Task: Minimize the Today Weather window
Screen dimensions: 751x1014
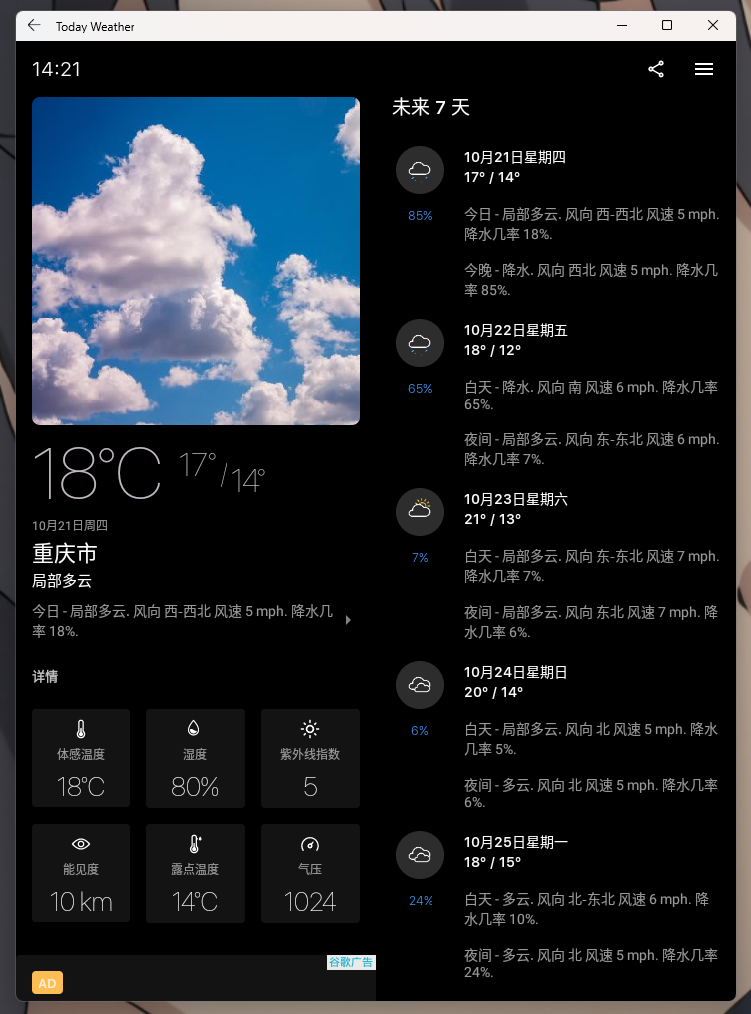Action: (621, 26)
